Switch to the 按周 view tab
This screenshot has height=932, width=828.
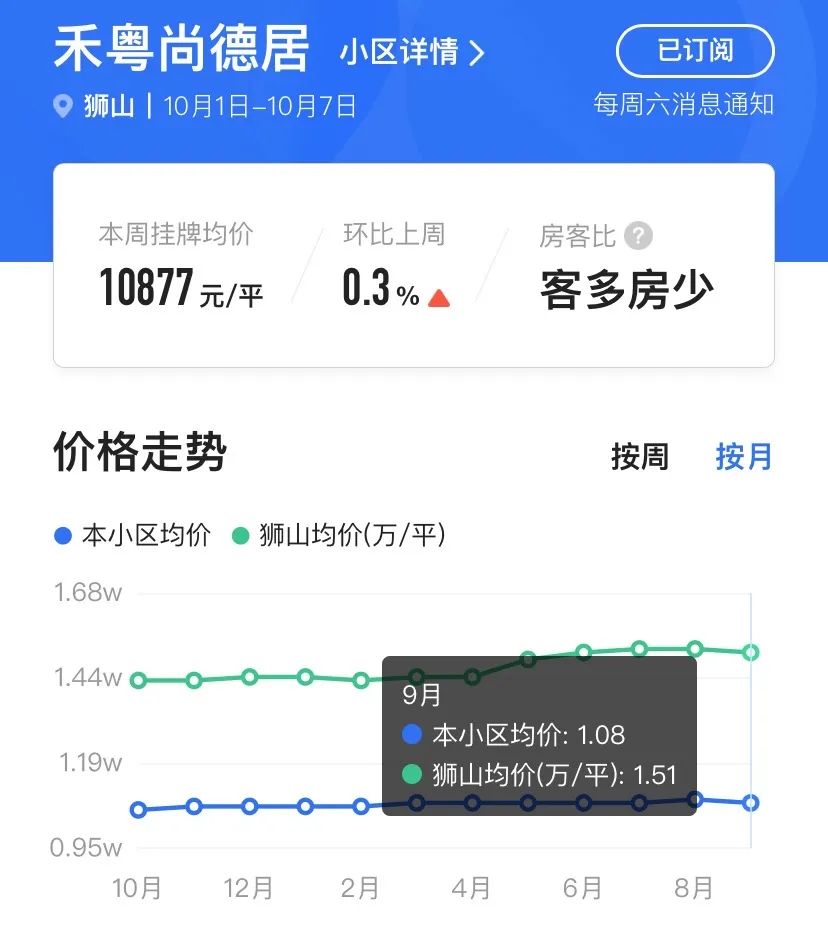tap(640, 456)
